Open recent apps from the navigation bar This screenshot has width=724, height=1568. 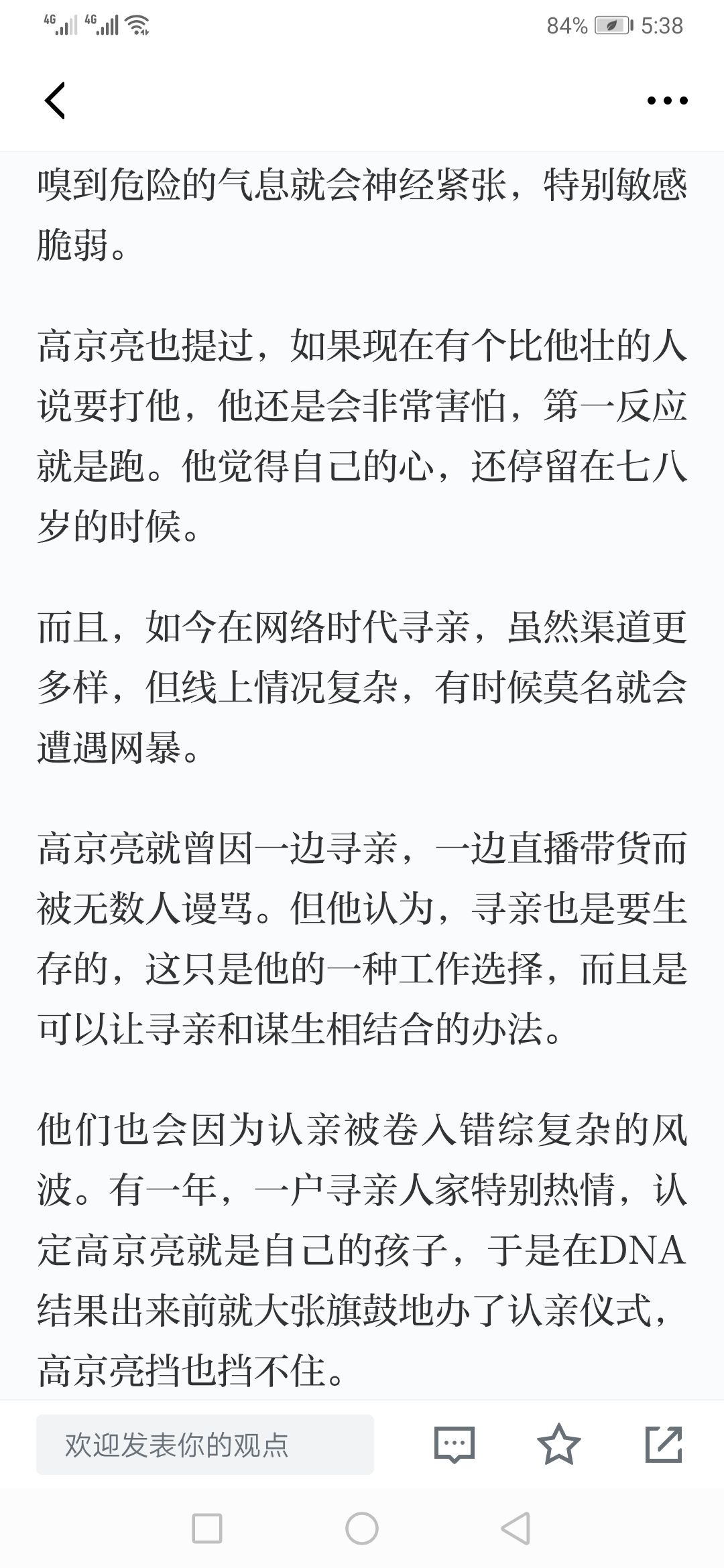(207, 1529)
